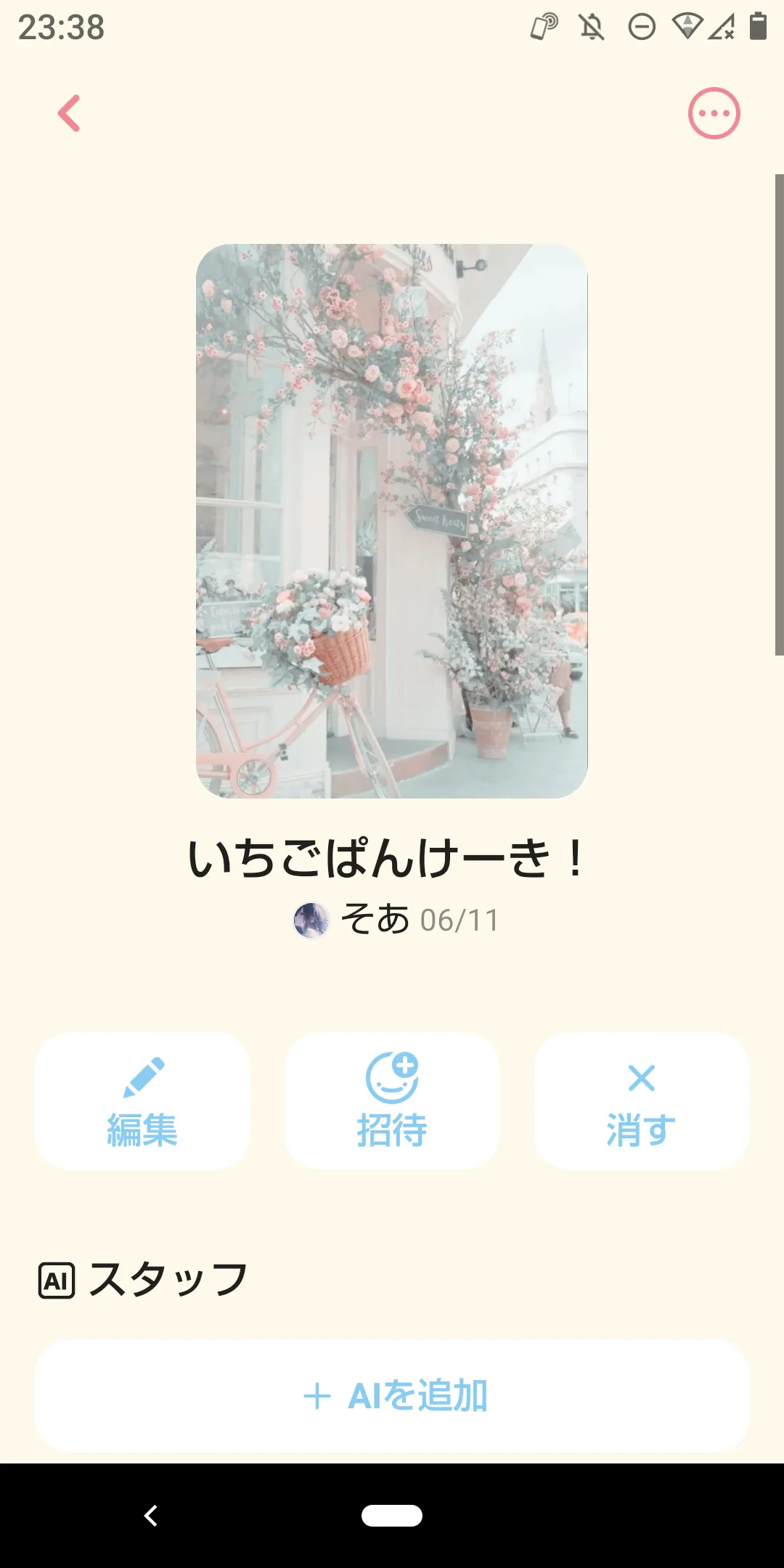Open the flower bicycle cover image
This screenshot has height=1568, width=784.
click(x=392, y=521)
